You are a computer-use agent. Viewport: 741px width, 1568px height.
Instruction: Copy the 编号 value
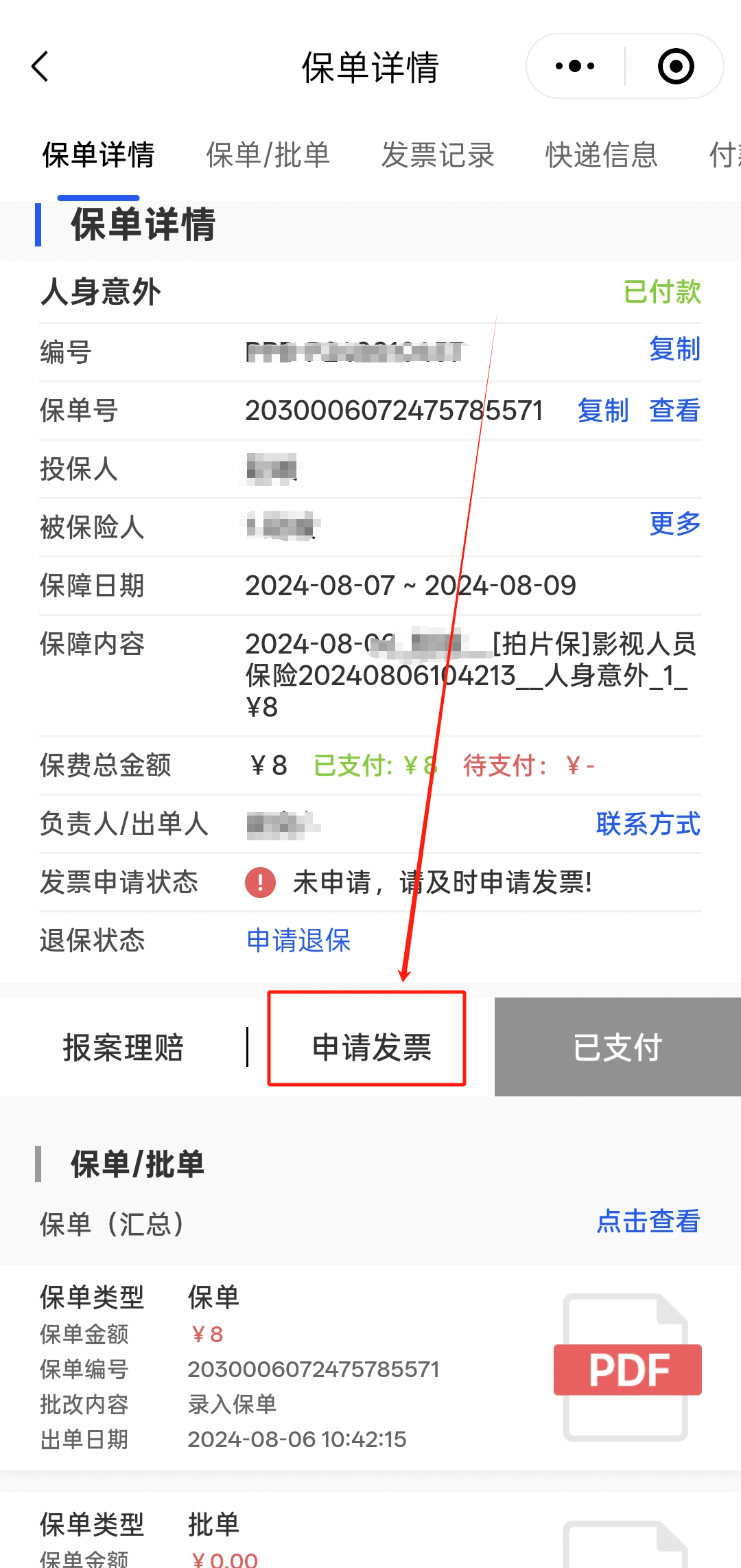click(674, 349)
